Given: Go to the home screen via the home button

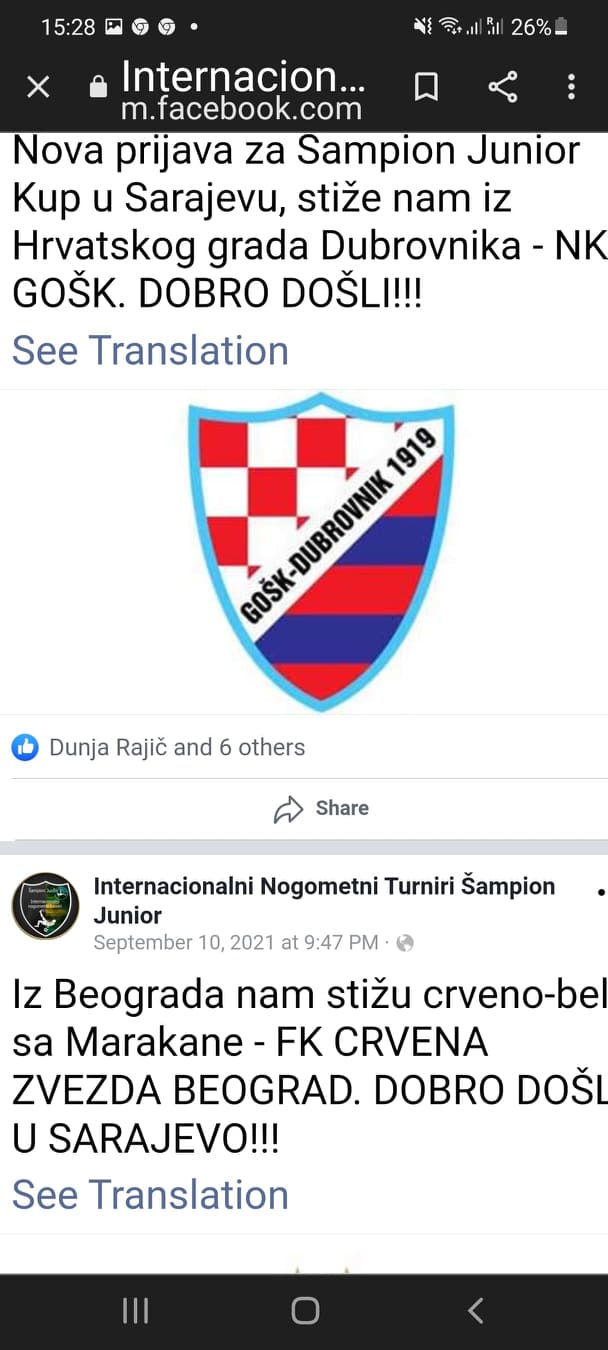Looking at the screenshot, I should tap(305, 1311).
